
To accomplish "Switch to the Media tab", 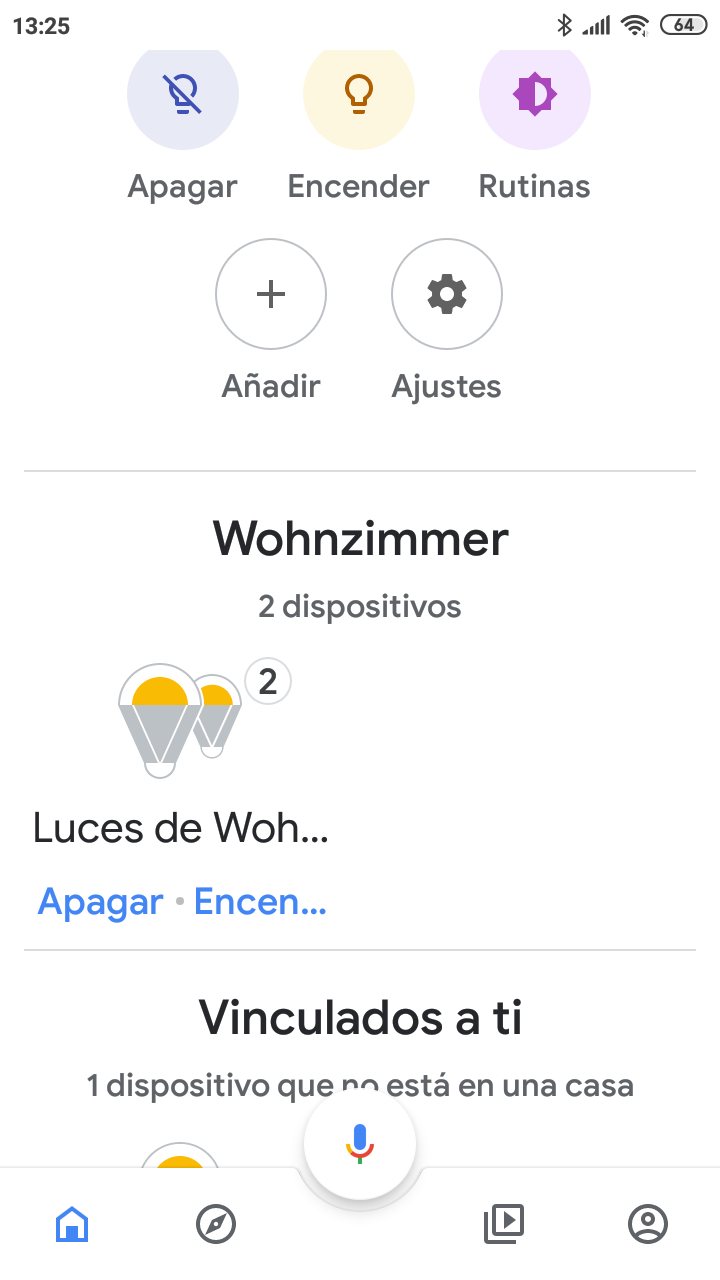I will tap(504, 1223).
